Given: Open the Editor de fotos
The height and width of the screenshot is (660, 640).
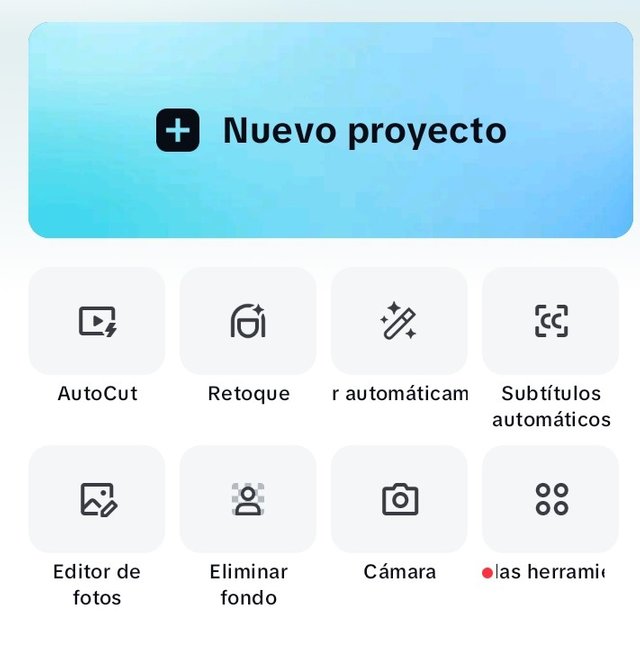Looking at the screenshot, I should point(97,499).
